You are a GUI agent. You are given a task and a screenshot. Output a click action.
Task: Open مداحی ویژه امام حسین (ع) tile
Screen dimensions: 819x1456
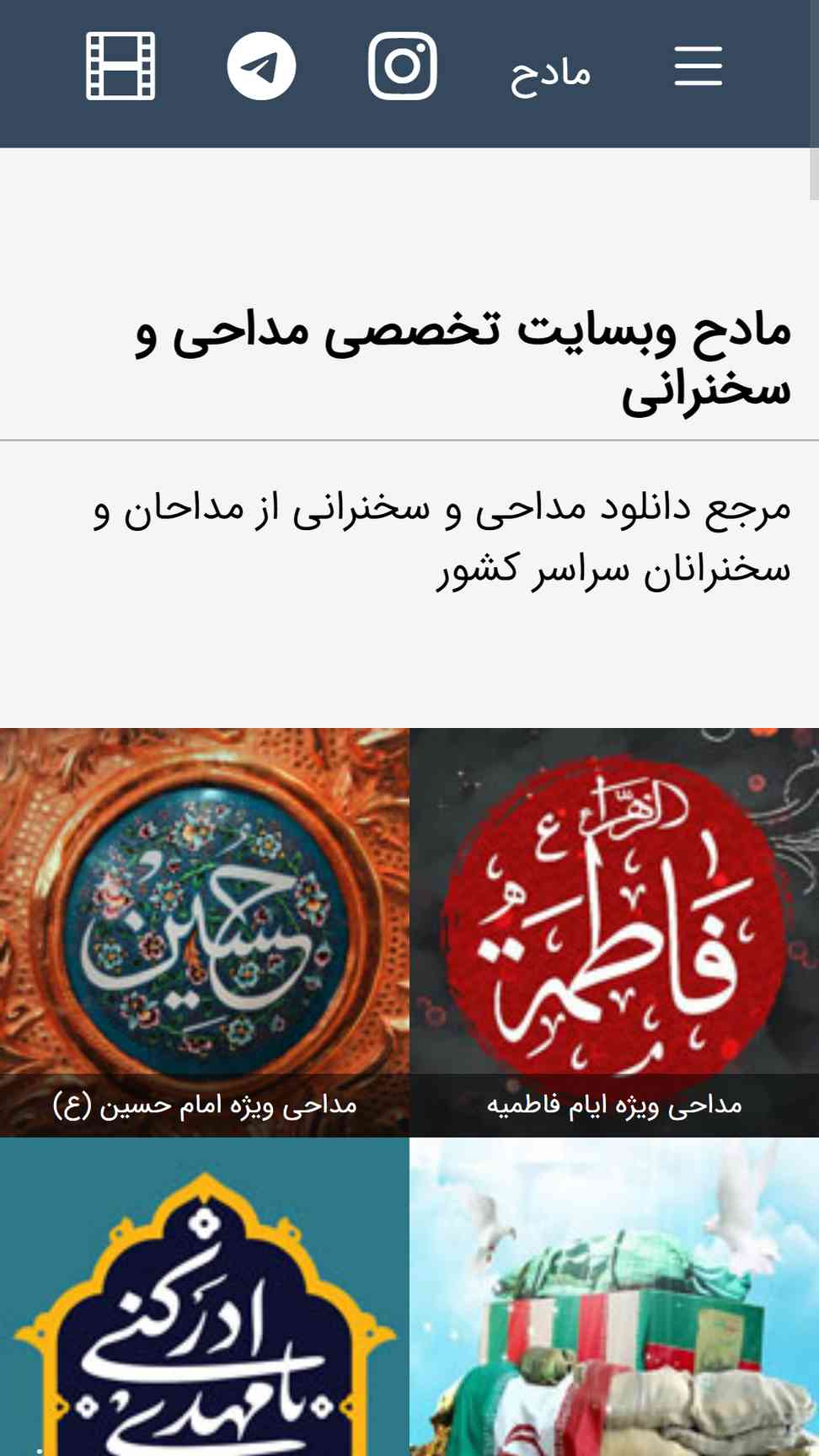coord(205,932)
